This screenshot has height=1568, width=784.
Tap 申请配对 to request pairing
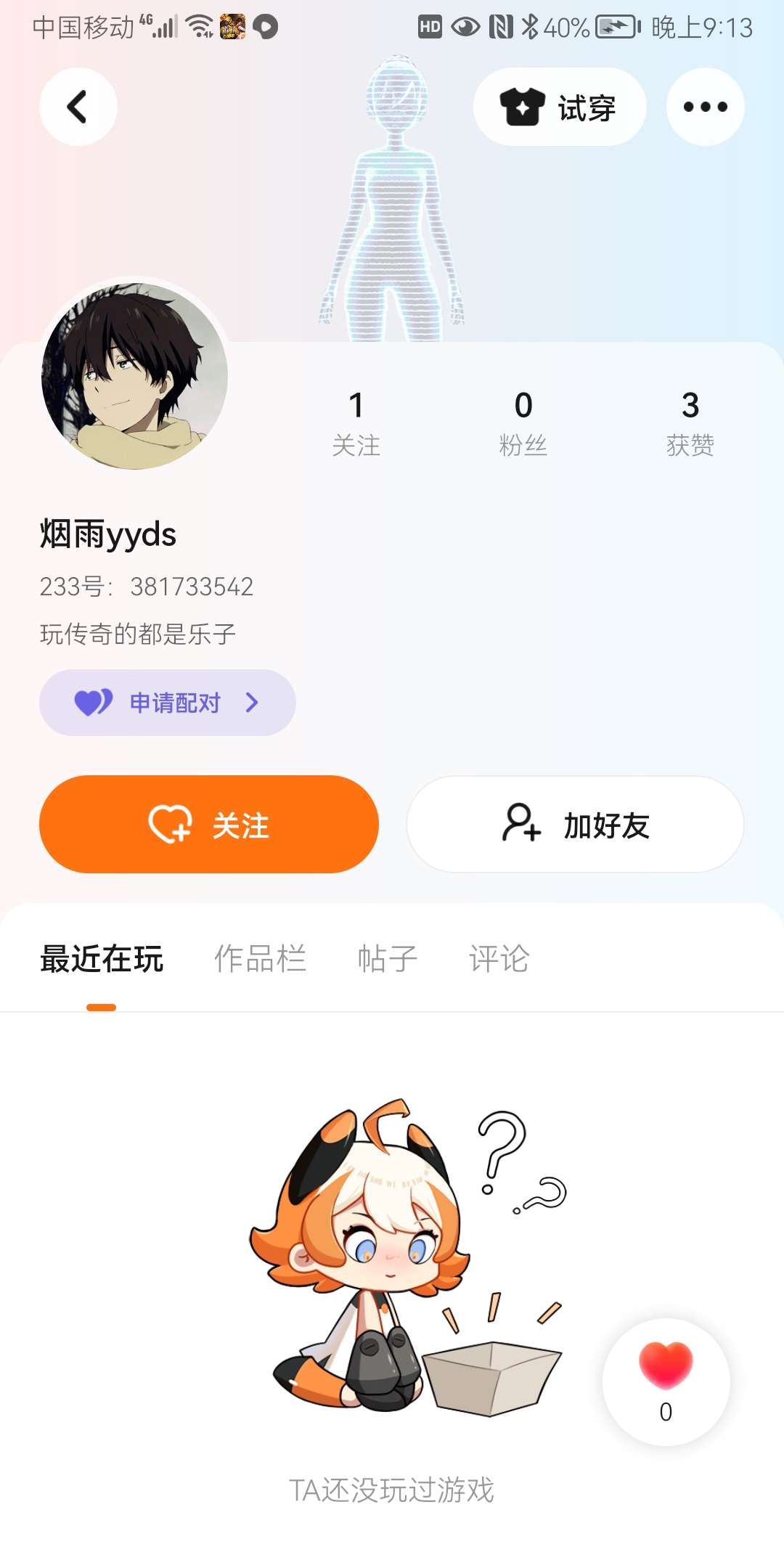tap(168, 703)
